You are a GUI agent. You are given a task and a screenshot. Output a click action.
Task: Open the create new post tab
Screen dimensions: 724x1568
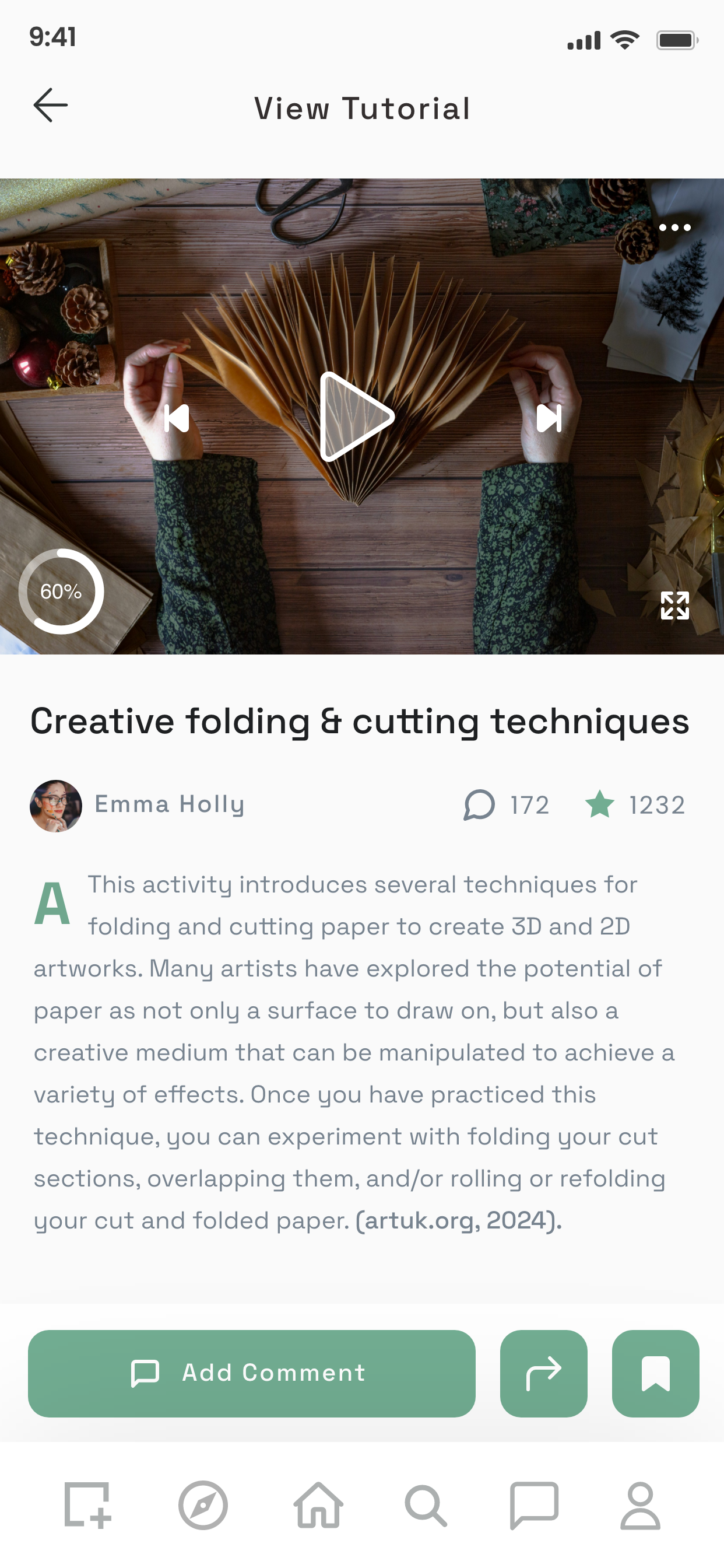(87, 1504)
